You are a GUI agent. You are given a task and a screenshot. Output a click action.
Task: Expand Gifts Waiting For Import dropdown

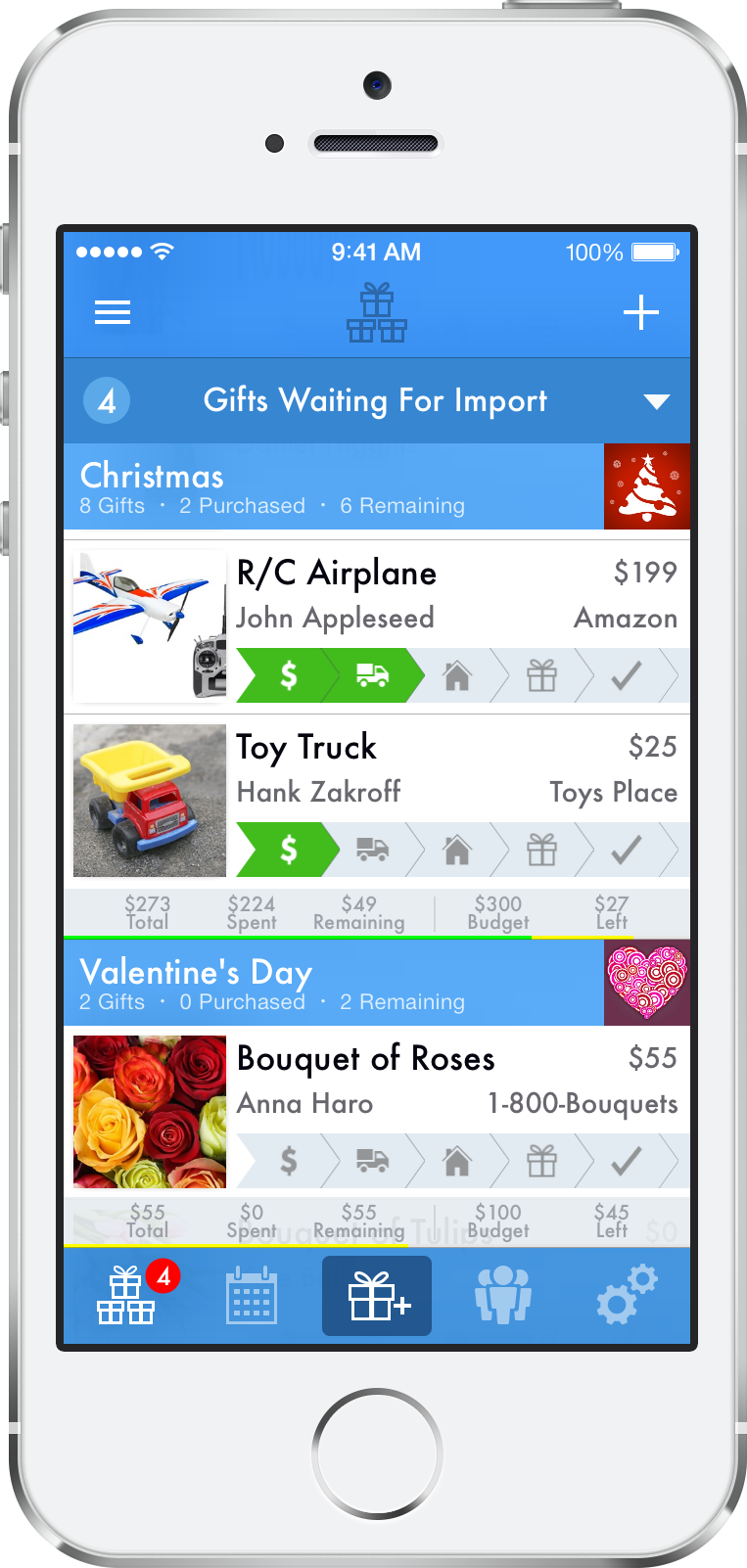656,401
